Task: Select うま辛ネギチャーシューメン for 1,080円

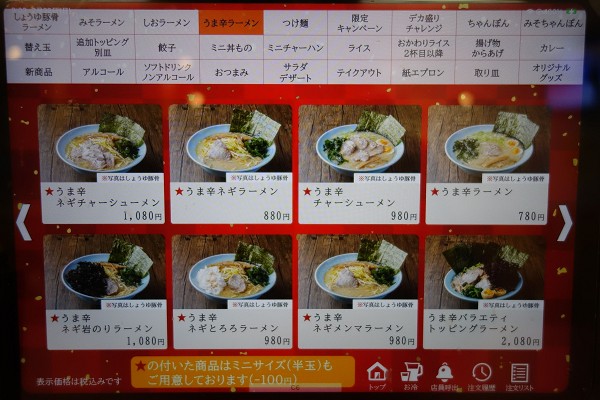Action: tap(102, 164)
